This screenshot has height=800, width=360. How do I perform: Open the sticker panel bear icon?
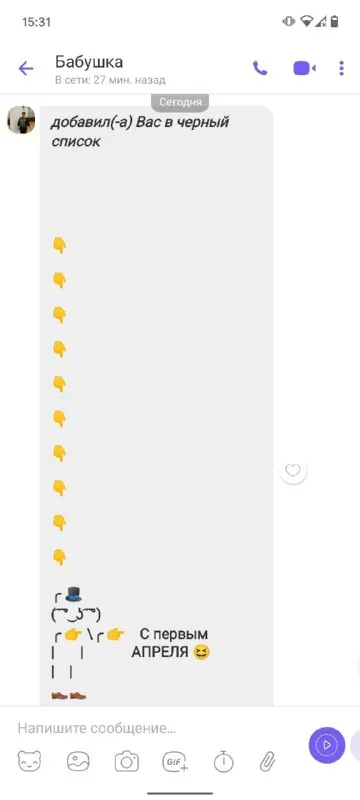point(30,762)
